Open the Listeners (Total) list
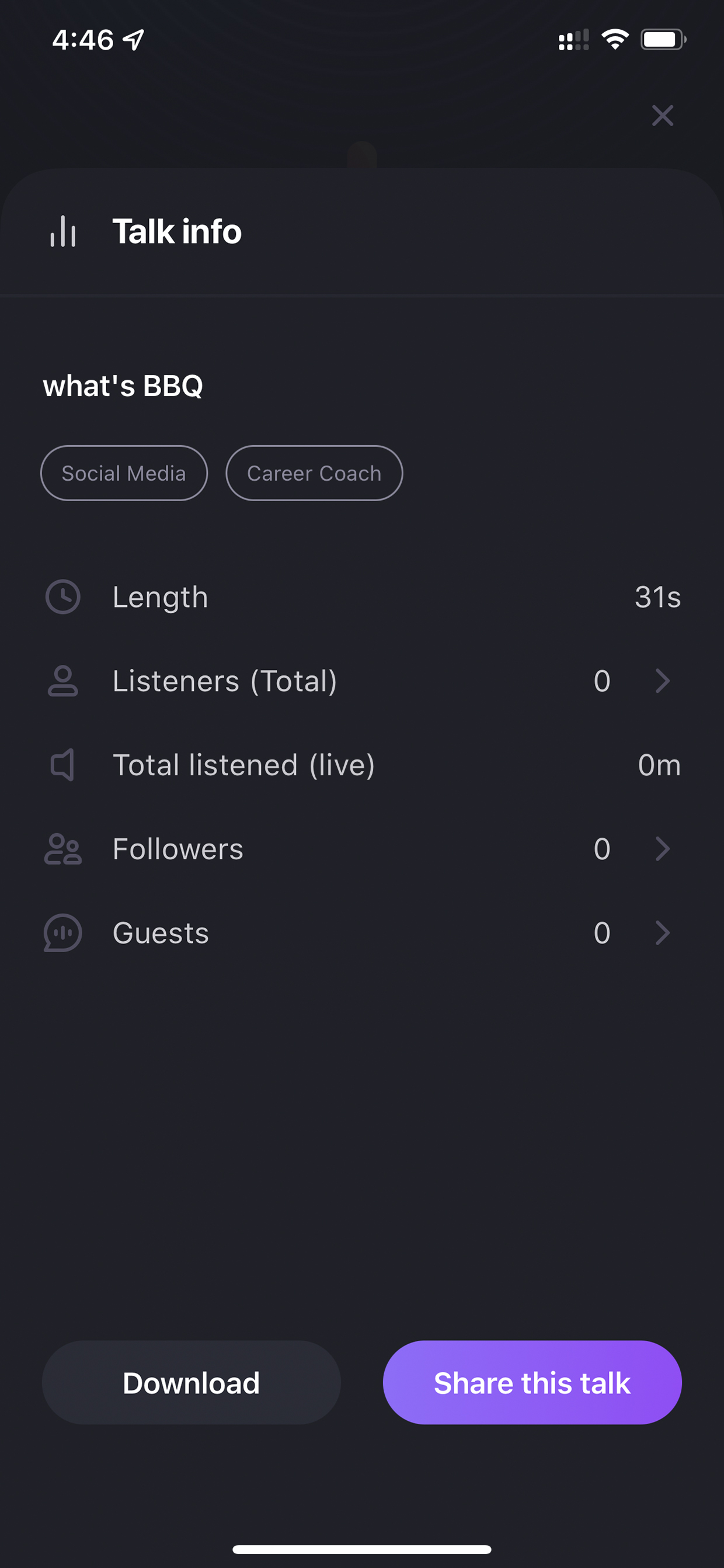The width and height of the screenshot is (724, 1568). 362,681
